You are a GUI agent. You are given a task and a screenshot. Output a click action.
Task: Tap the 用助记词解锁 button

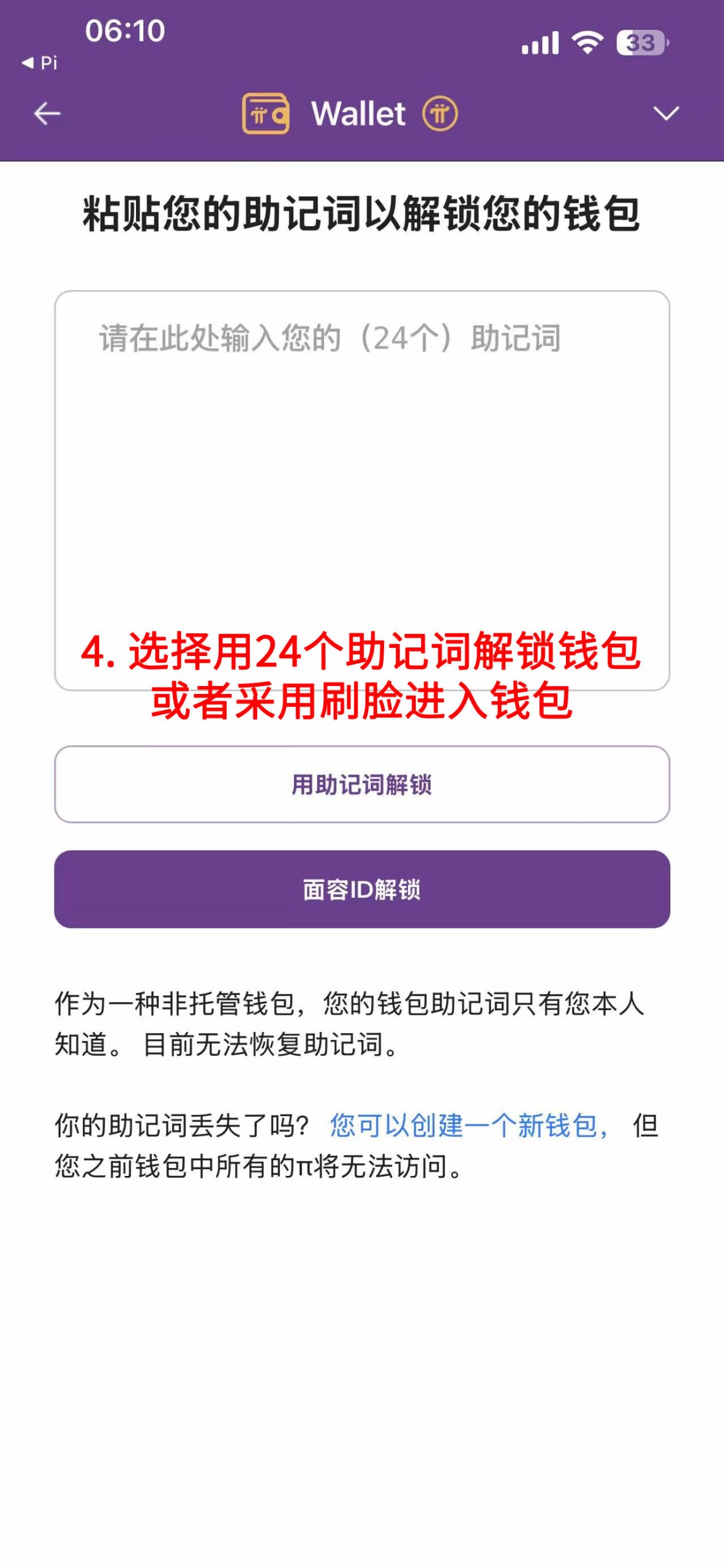tap(361, 784)
